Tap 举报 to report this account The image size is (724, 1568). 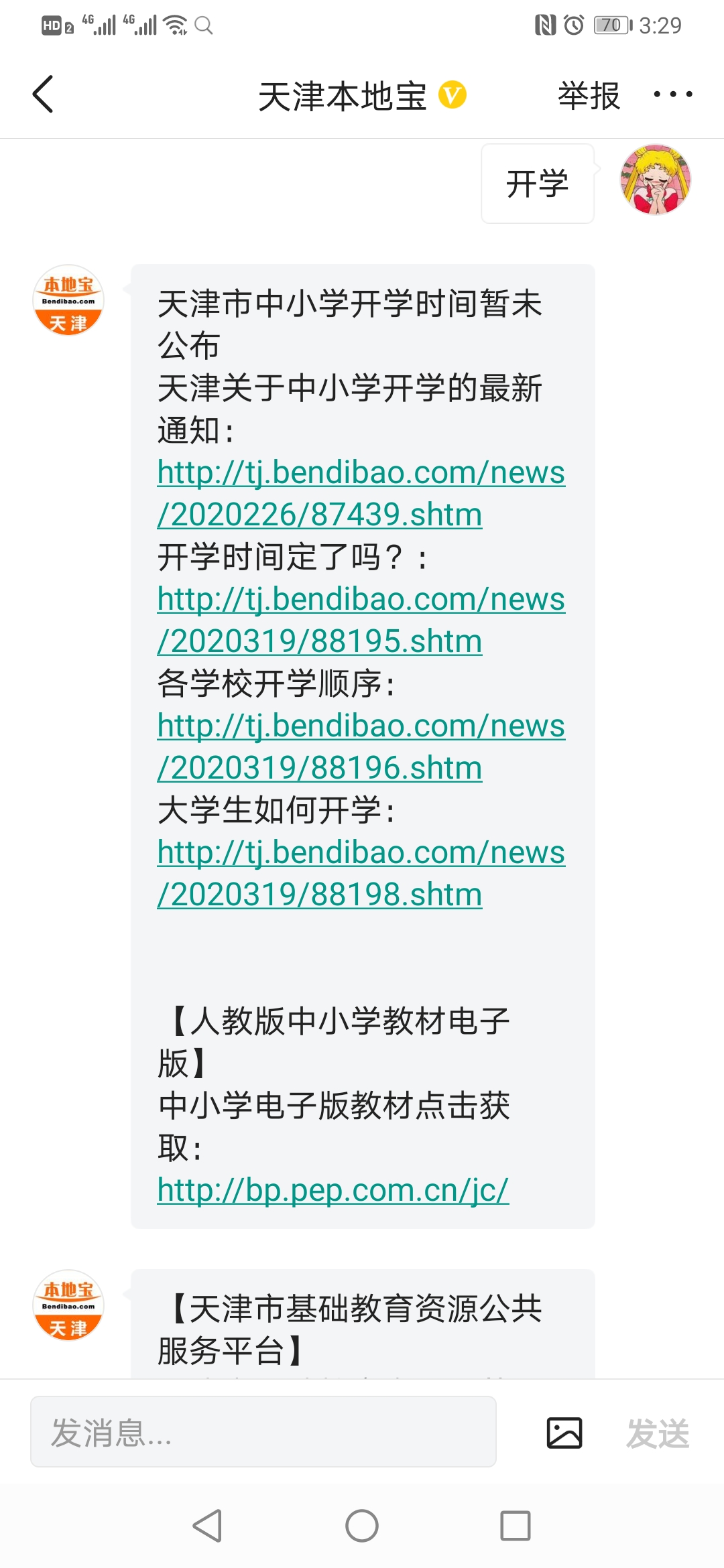pos(589,96)
